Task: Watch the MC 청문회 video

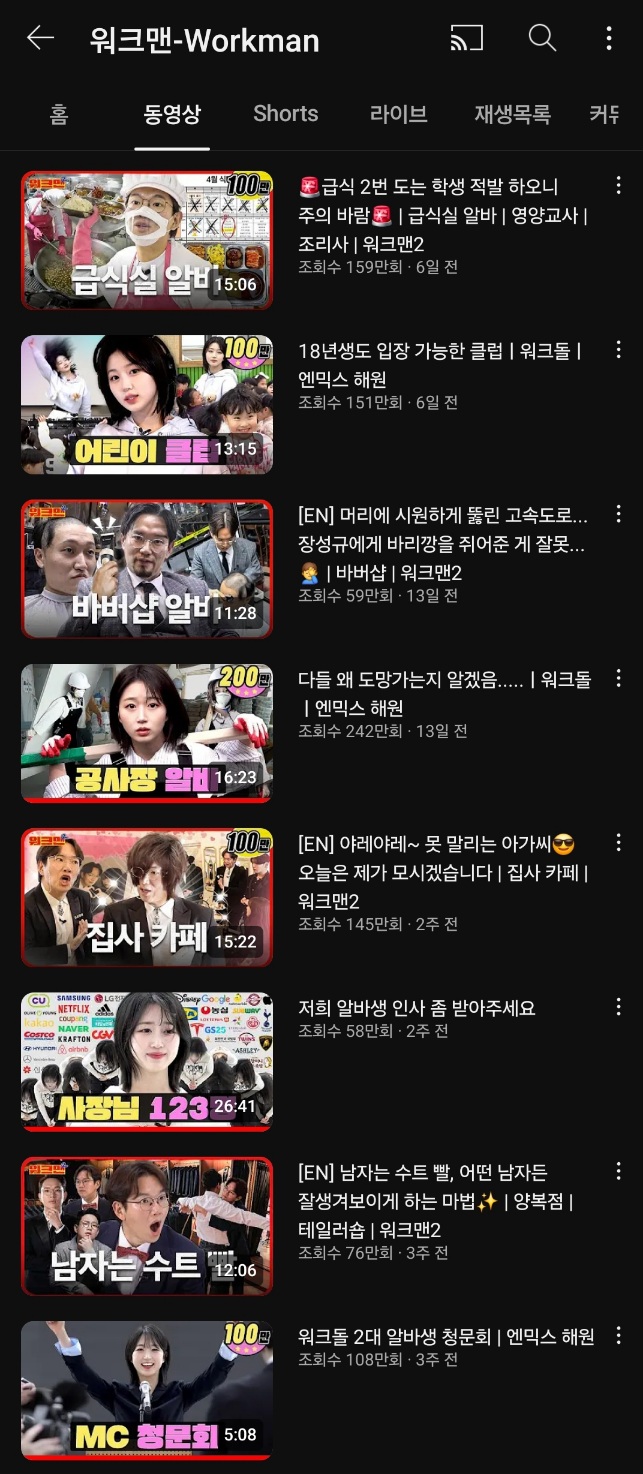Action: pyautogui.click(x=147, y=1390)
